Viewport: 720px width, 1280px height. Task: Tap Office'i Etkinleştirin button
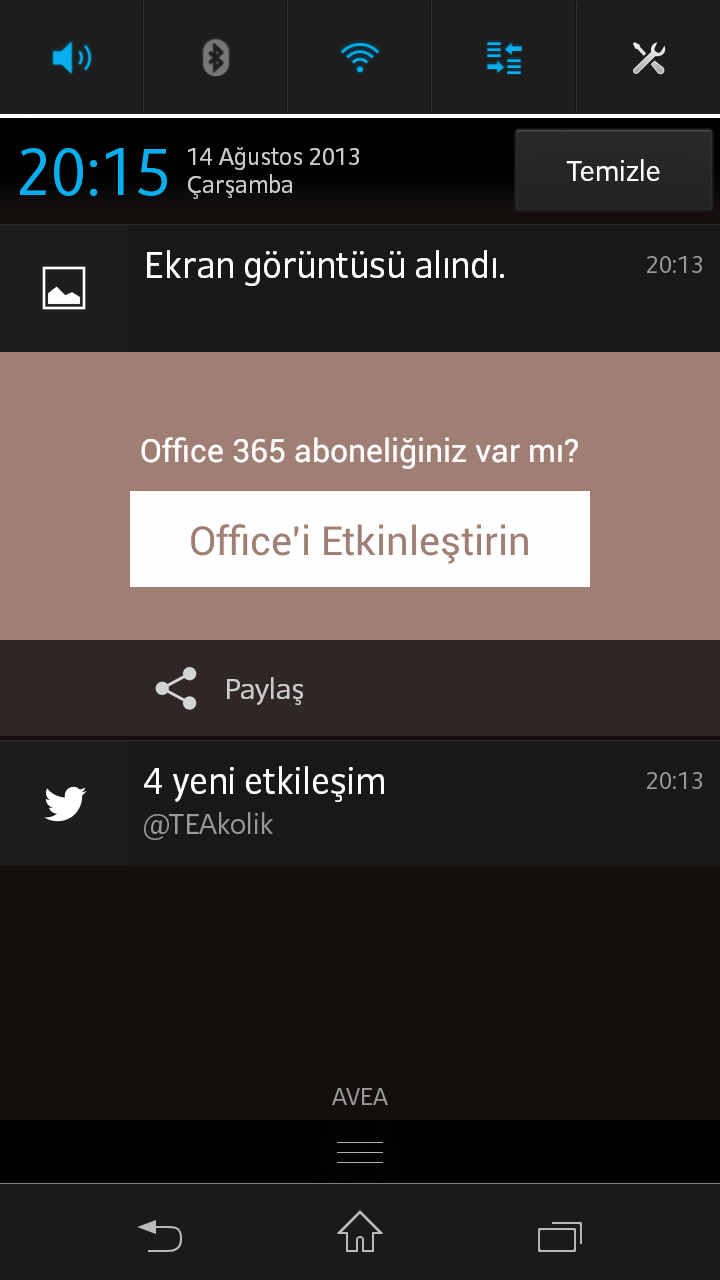point(360,539)
